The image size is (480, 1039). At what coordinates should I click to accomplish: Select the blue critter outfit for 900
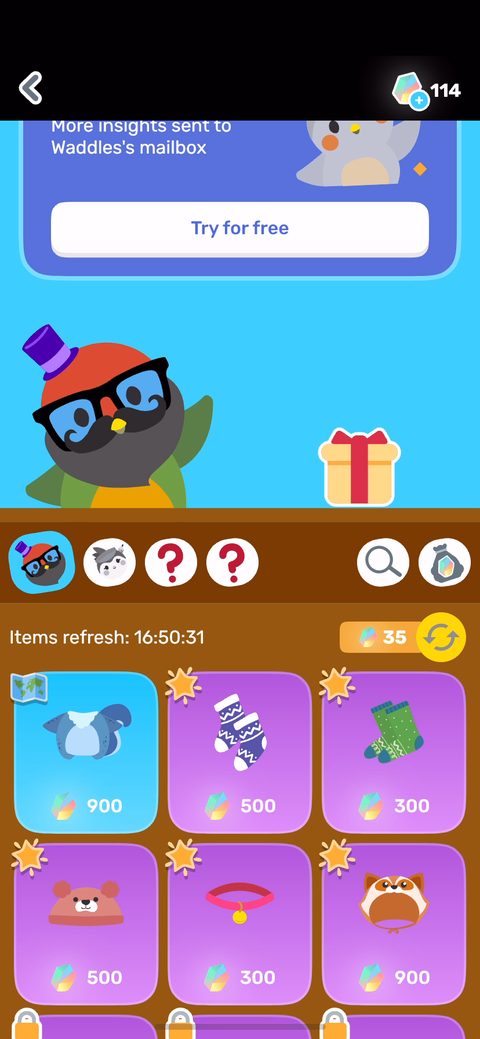point(86,753)
